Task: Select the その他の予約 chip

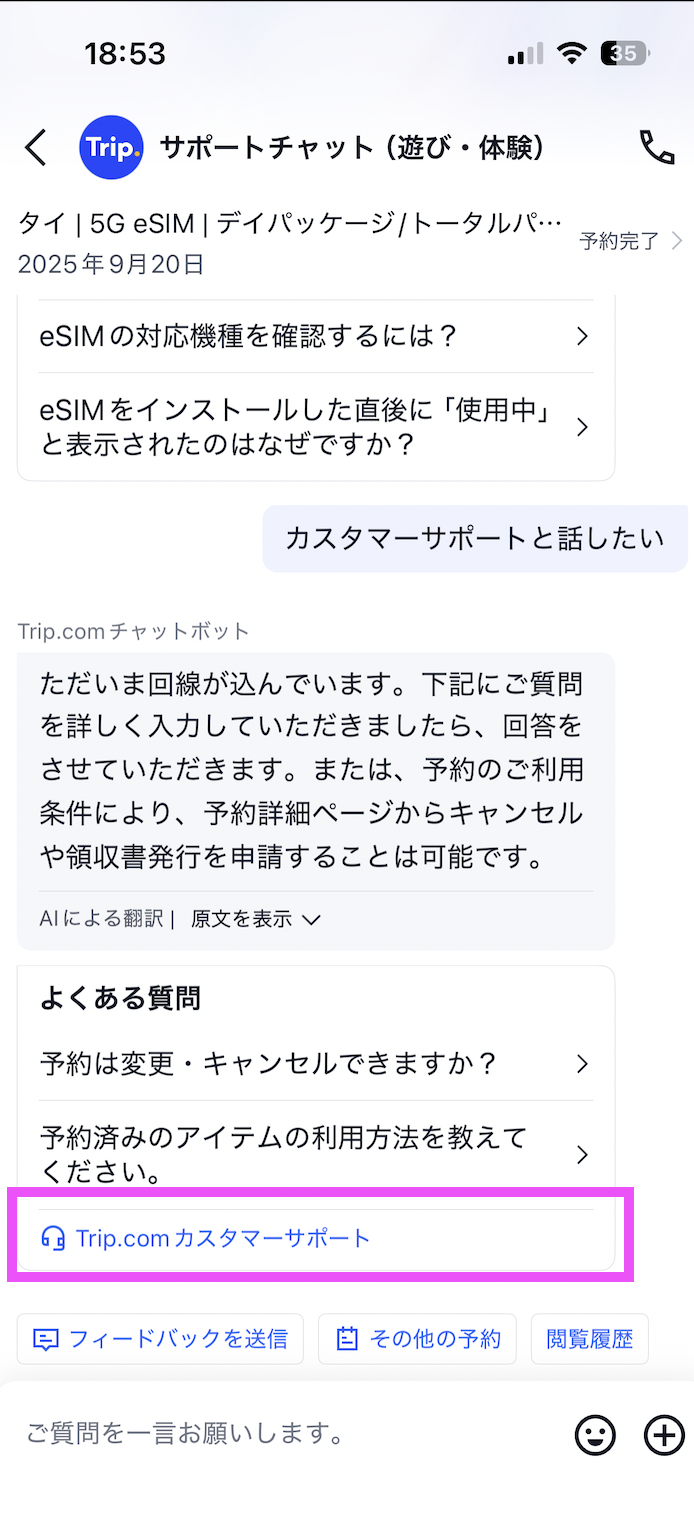Action: pyautogui.click(x=417, y=1339)
